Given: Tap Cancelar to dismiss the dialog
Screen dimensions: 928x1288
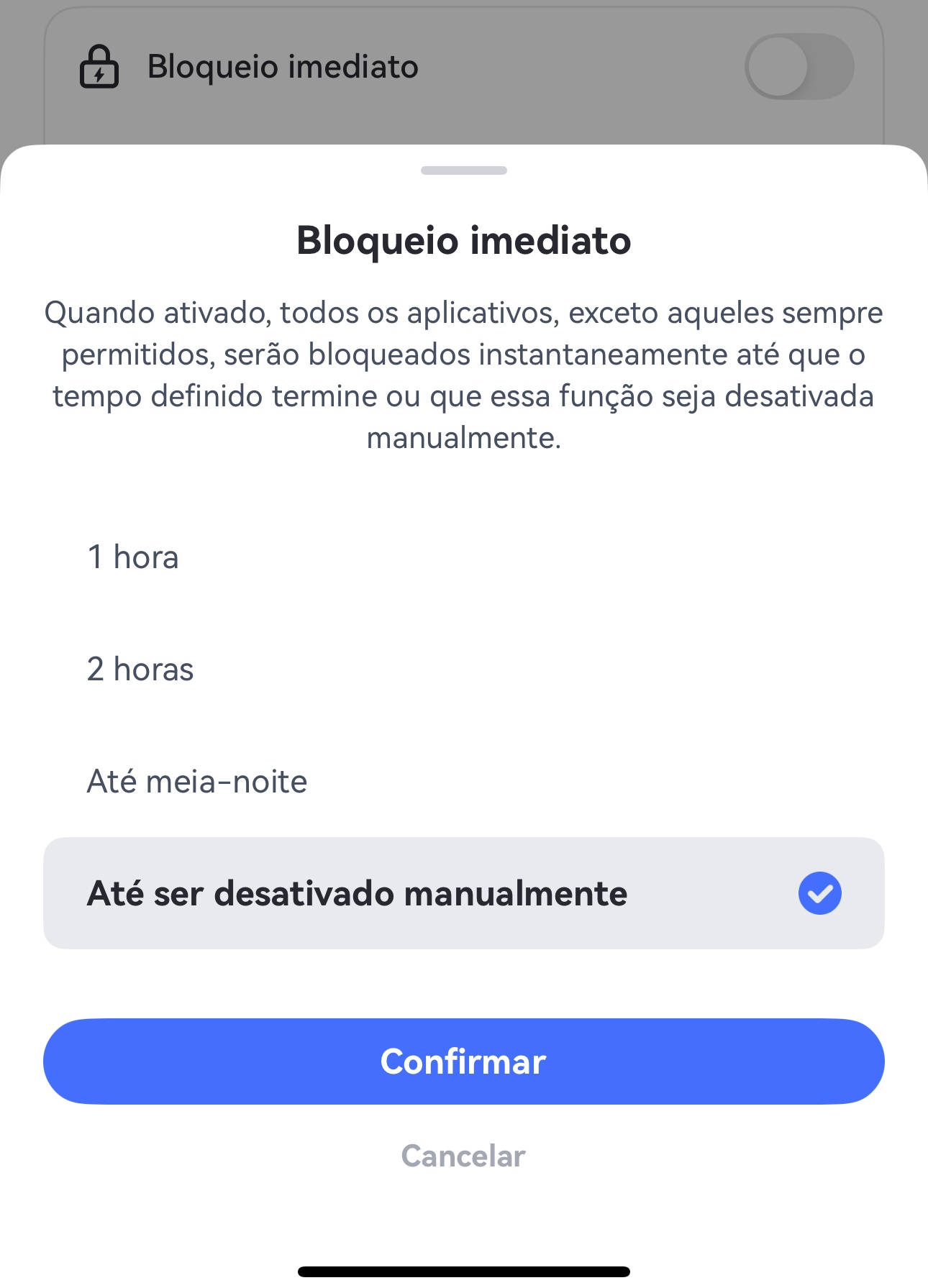Looking at the screenshot, I should coord(463,1156).
